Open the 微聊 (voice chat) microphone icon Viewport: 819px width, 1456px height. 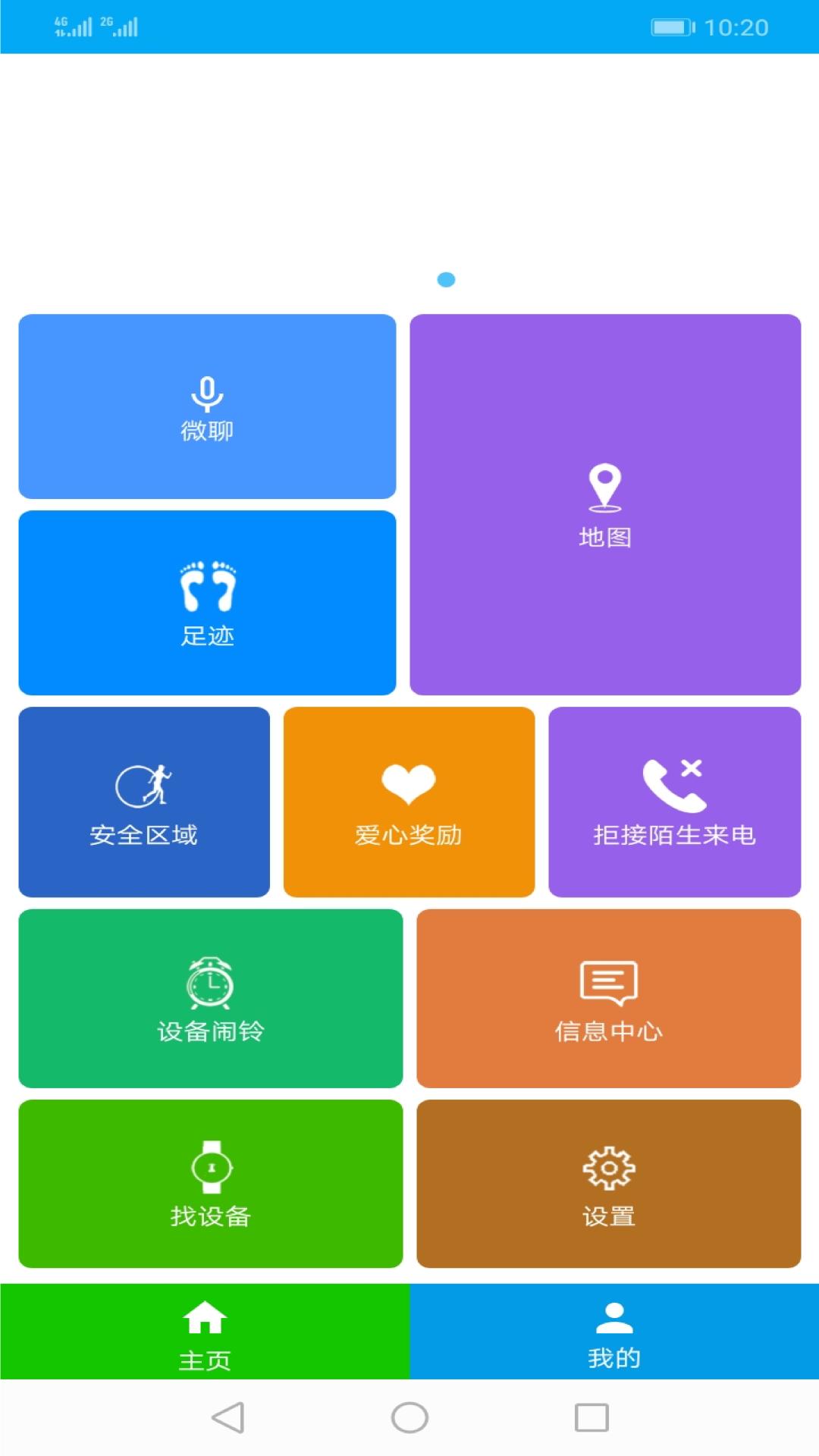click(206, 393)
